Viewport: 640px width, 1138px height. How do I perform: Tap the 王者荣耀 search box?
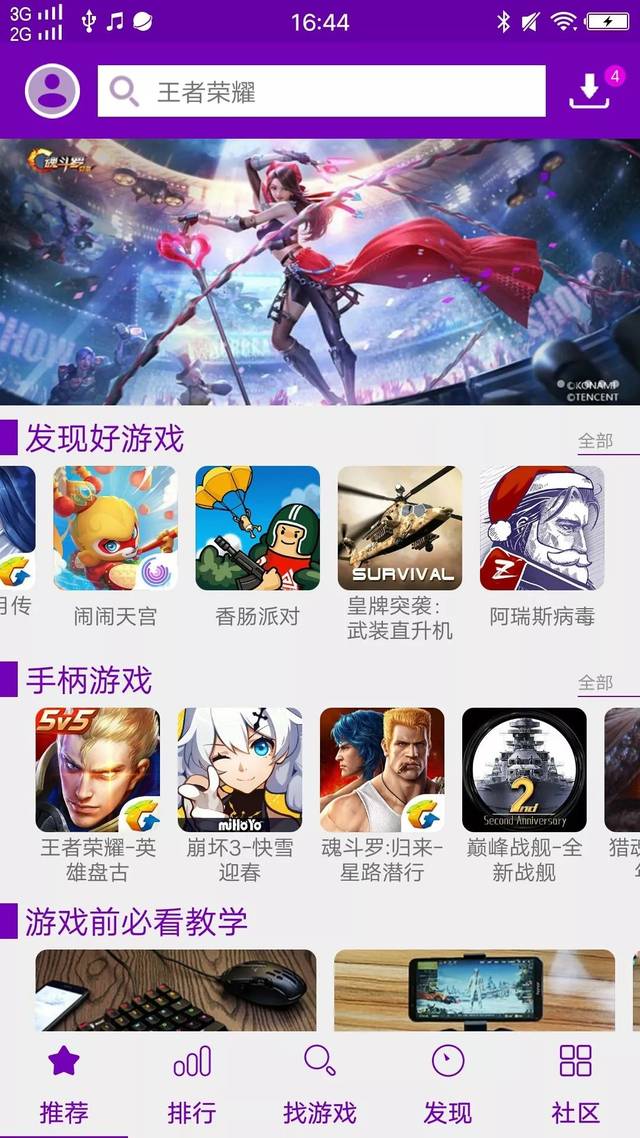[x=321, y=92]
